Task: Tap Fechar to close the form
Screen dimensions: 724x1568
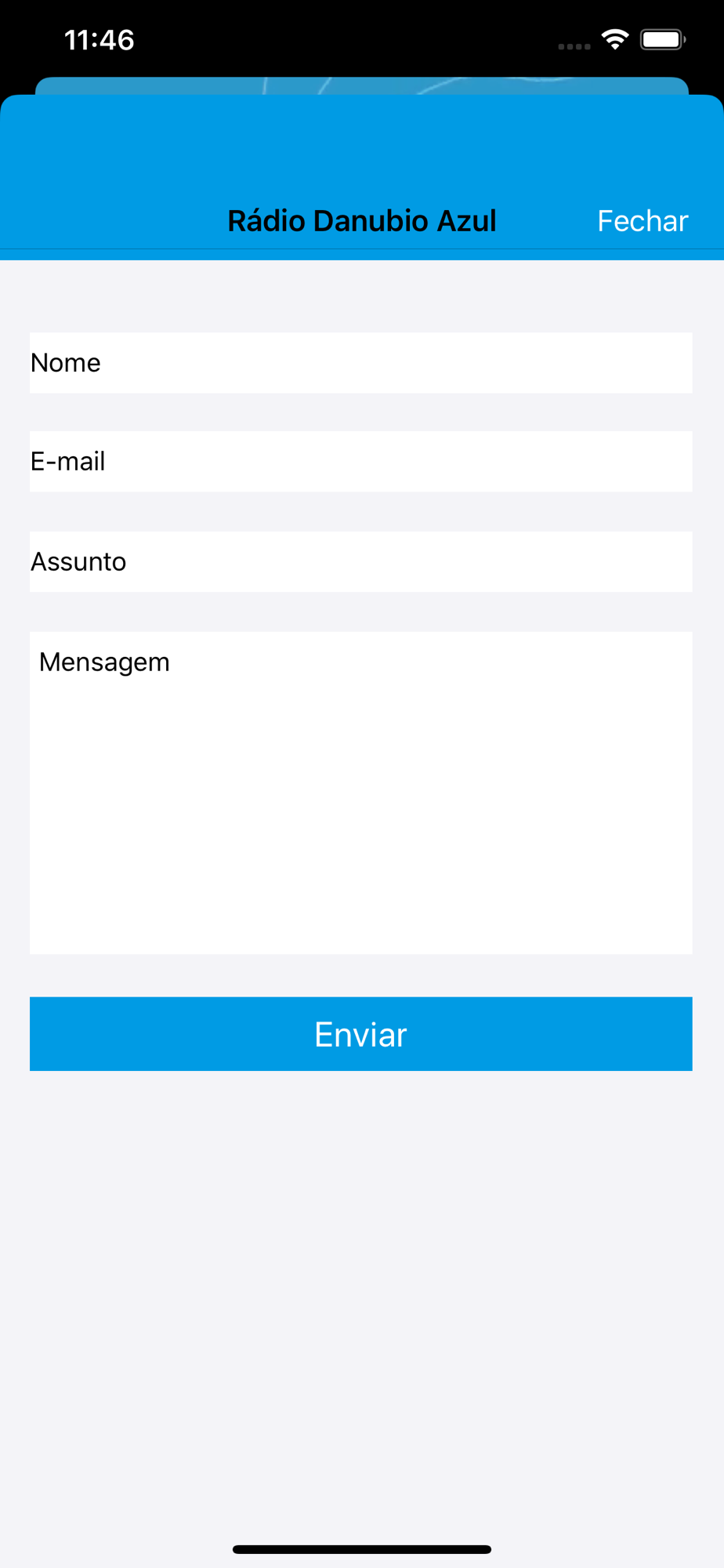Action: click(x=643, y=221)
